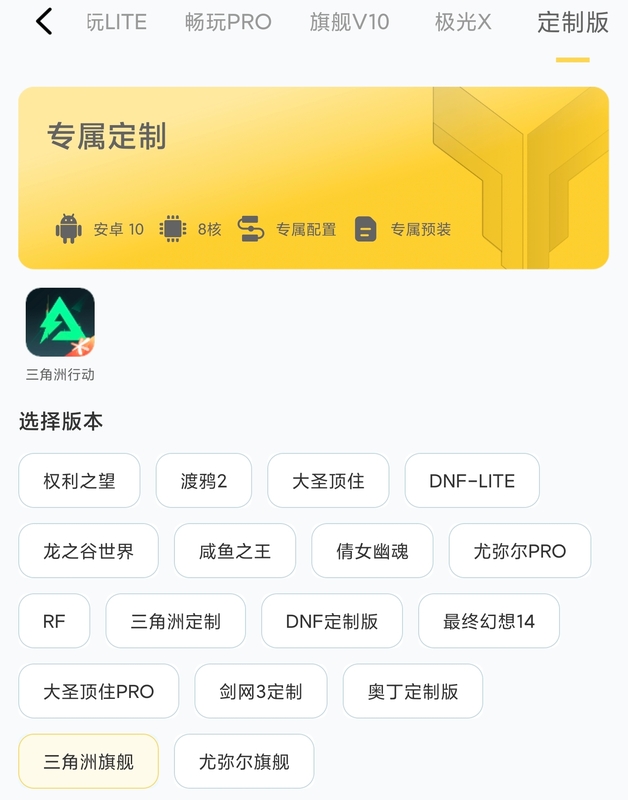Pick the 最终幻想14 version

[489, 621]
